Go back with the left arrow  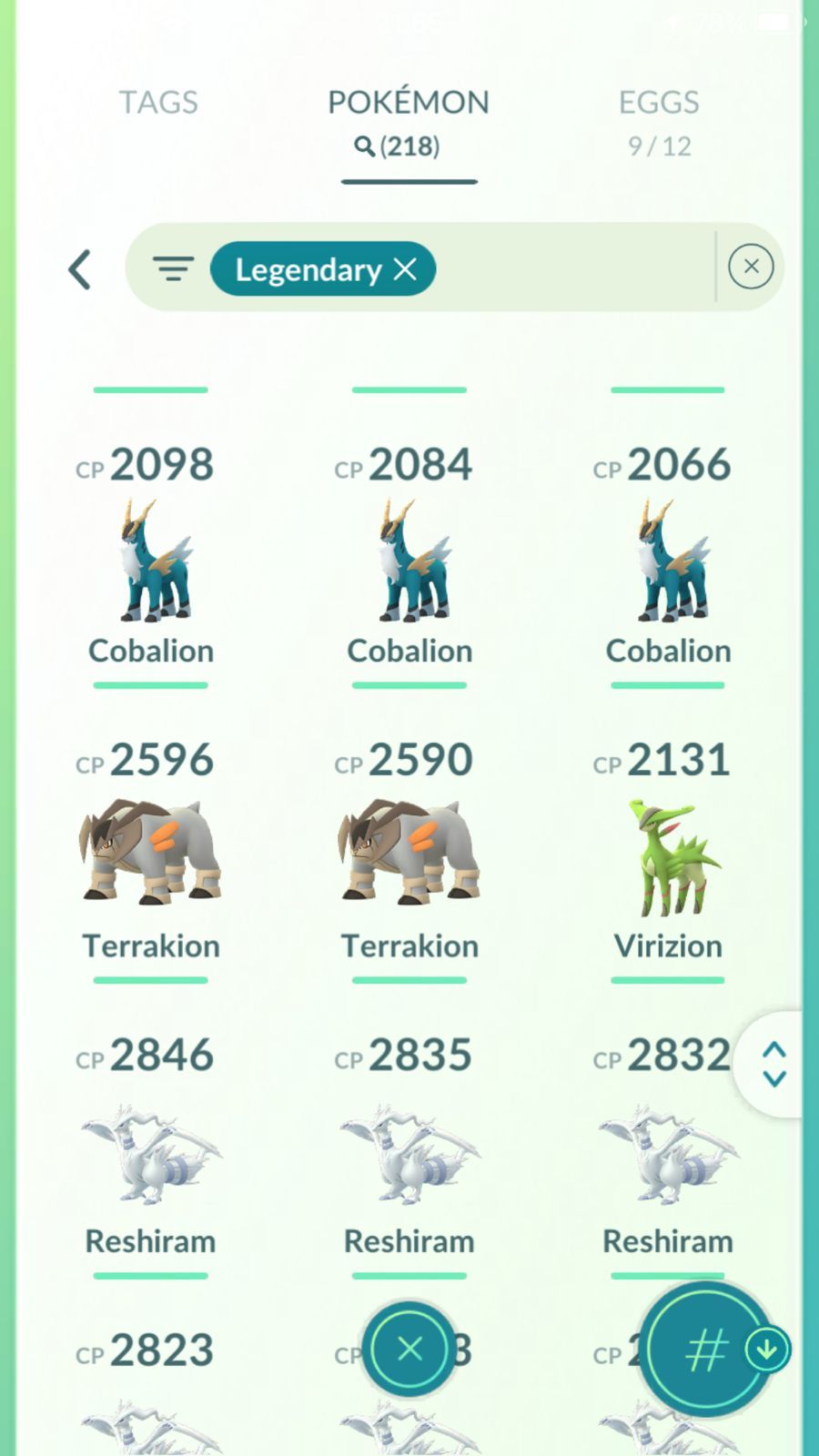(80, 269)
